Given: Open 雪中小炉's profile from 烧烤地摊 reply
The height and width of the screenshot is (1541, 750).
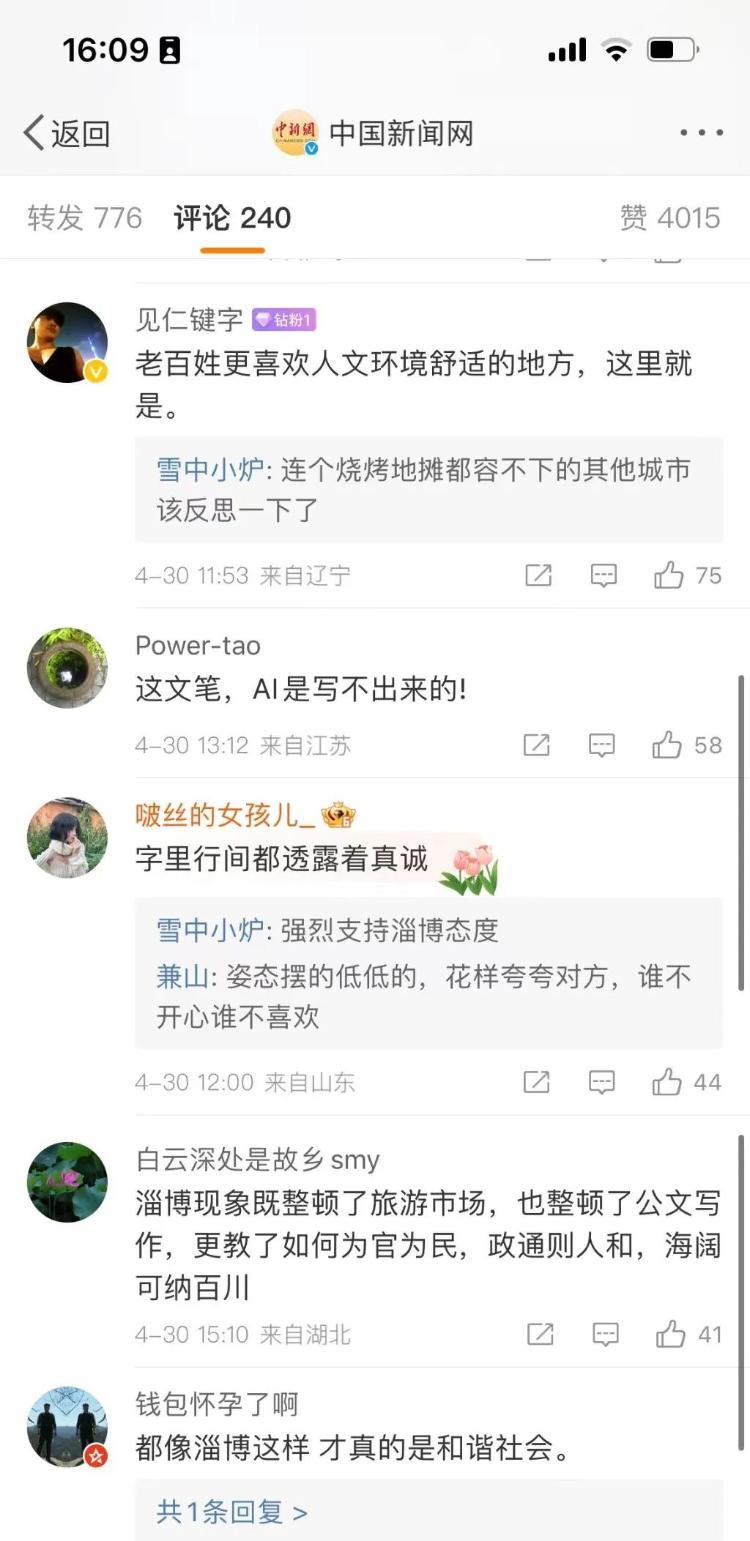Looking at the screenshot, I should [210, 470].
